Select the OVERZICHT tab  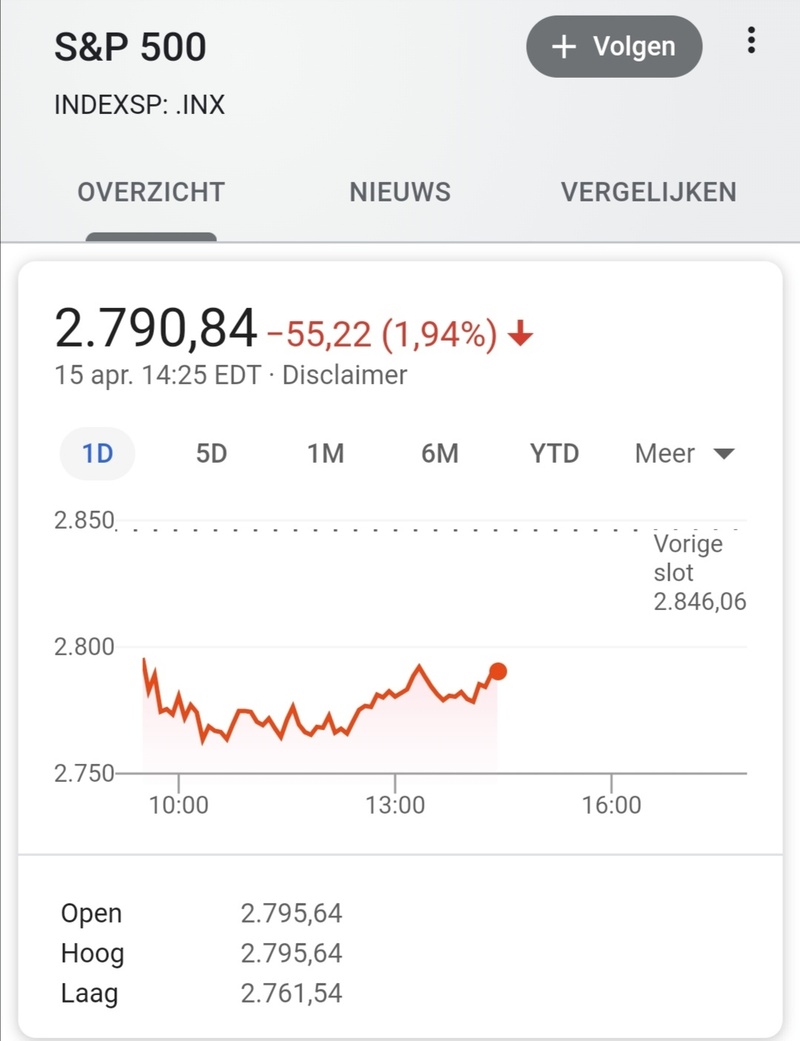151,192
